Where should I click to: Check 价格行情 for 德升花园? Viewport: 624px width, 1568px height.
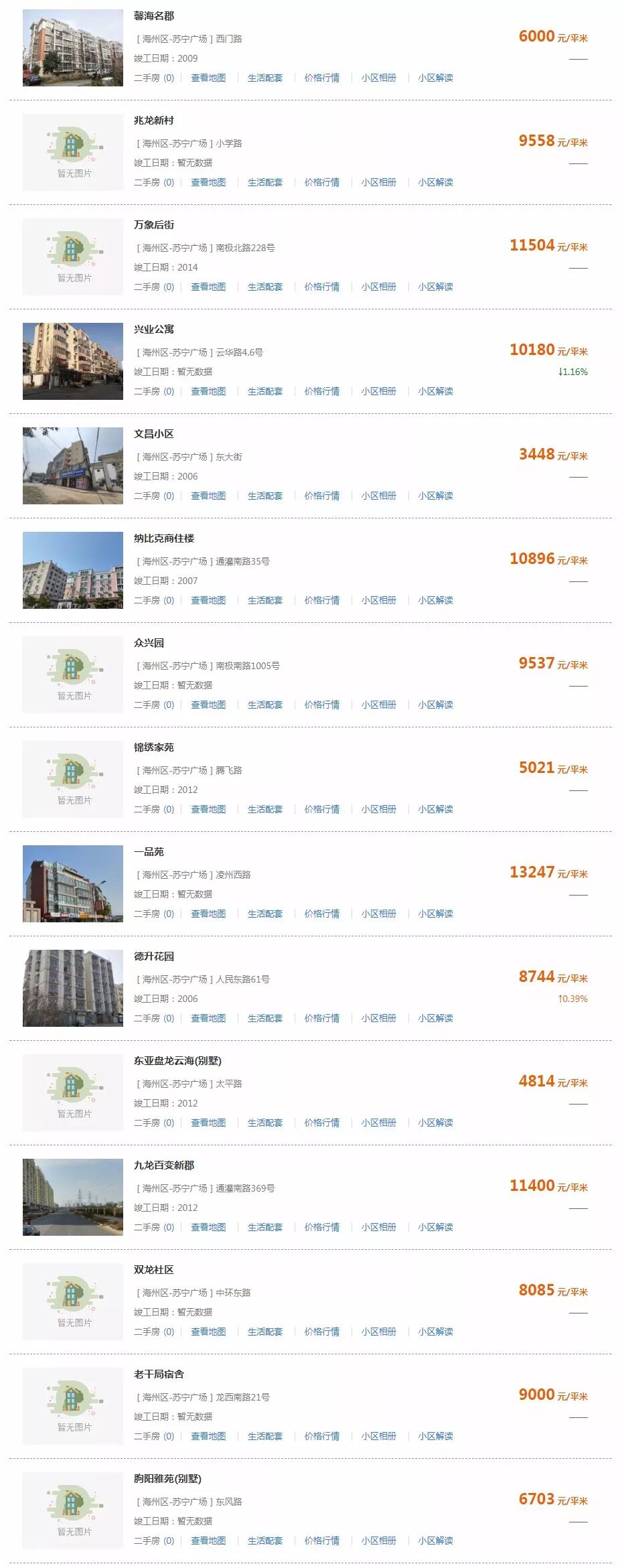pyautogui.click(x=322, y=1018)
